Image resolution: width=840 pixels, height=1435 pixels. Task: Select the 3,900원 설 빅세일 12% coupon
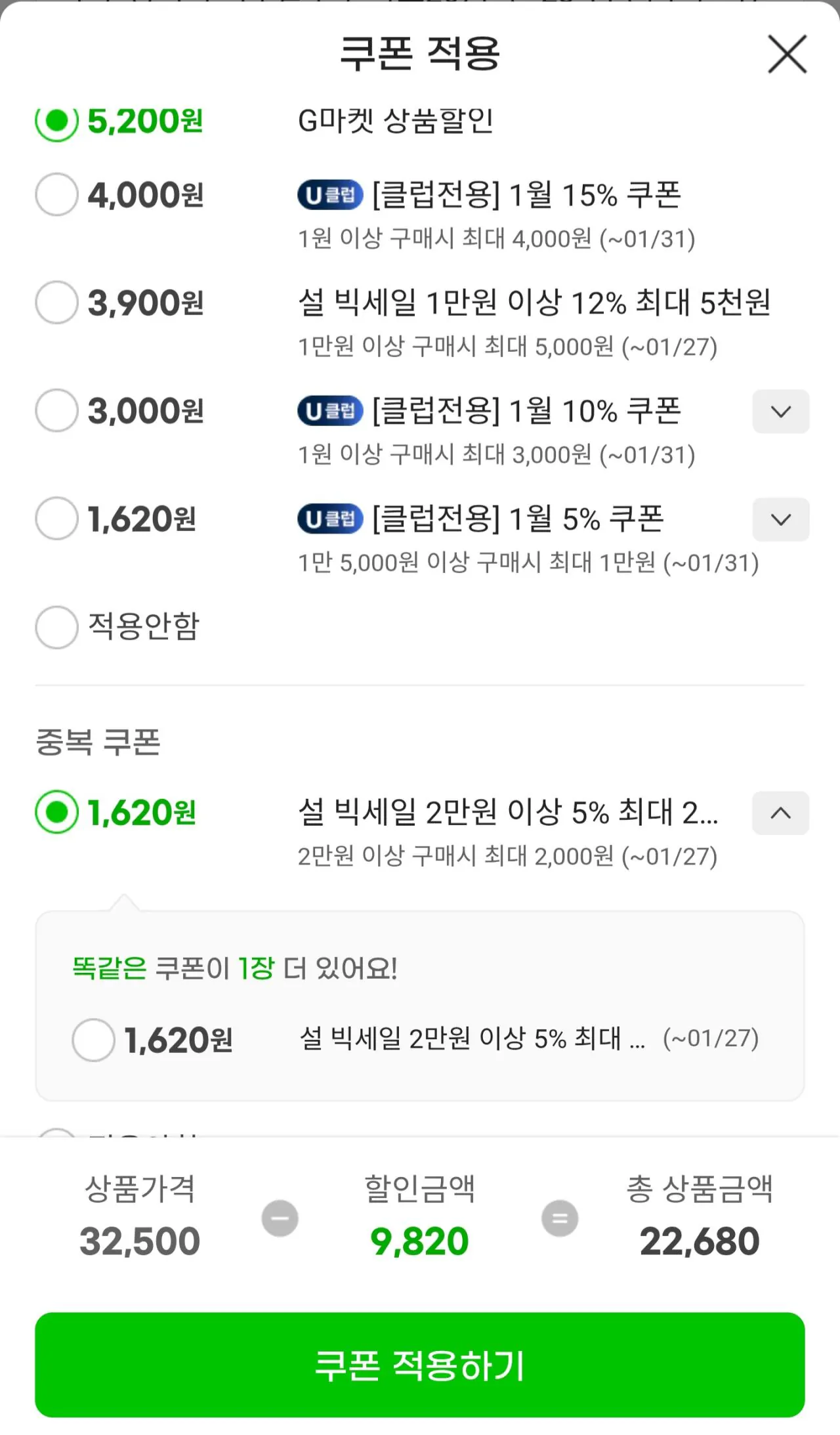56,303
